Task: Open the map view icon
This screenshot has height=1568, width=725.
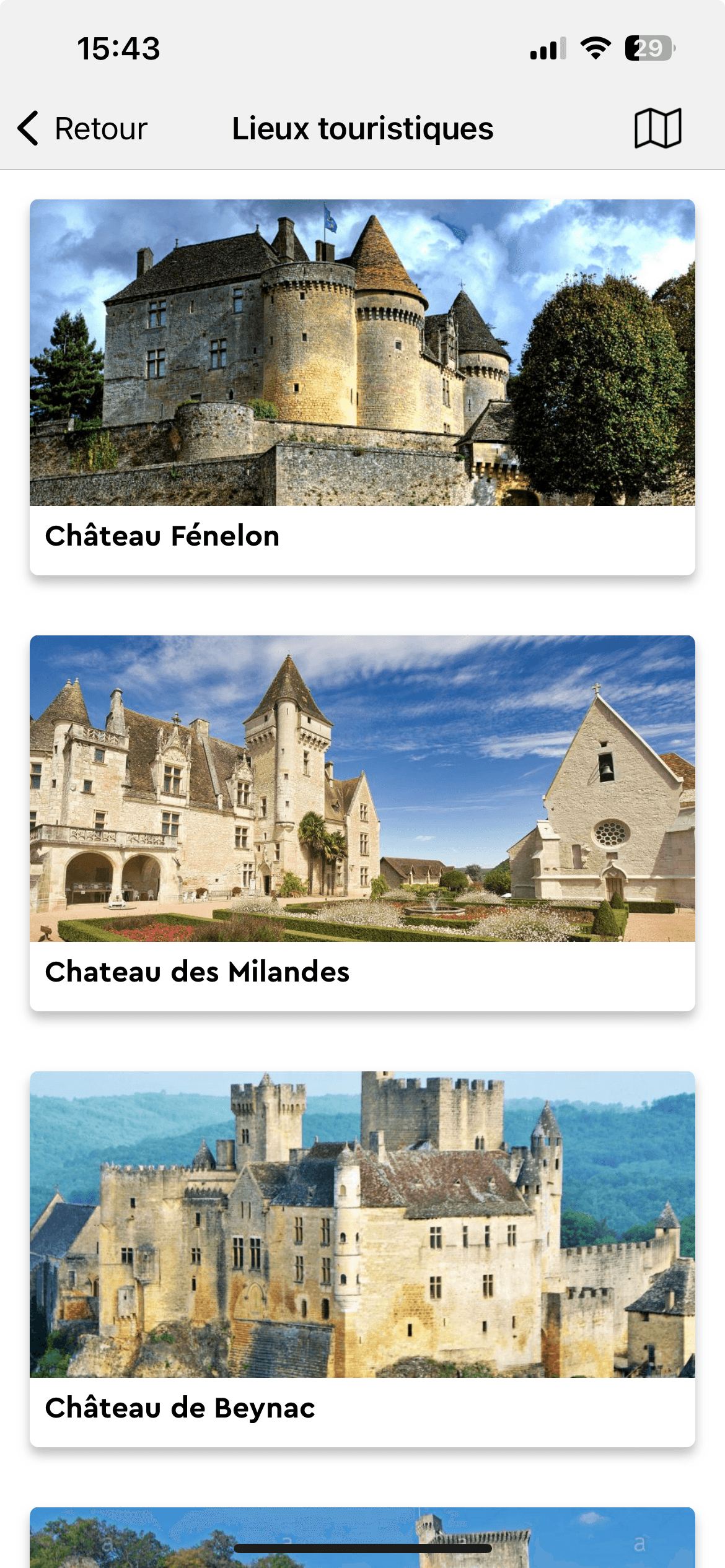Action: [657, 128]
